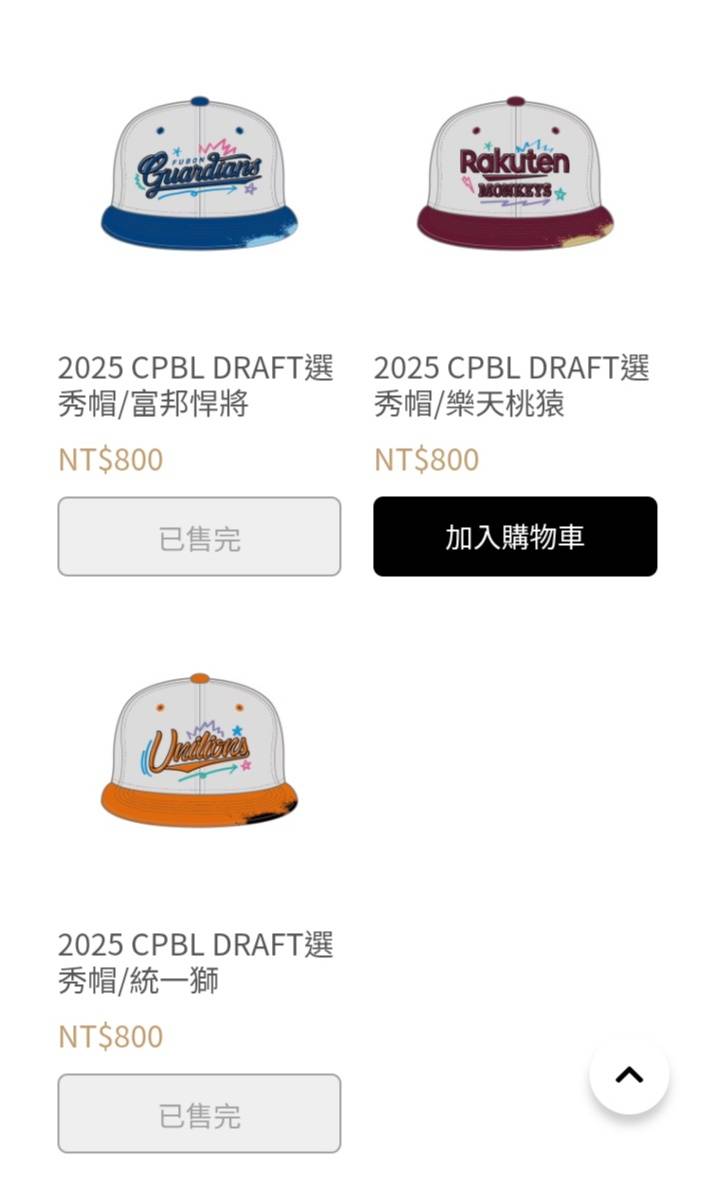The width and height of the screenshot is (712, 1184).
Task: Open the Fubon Guardians draft cap product
Action: click(x=199, y=173)
